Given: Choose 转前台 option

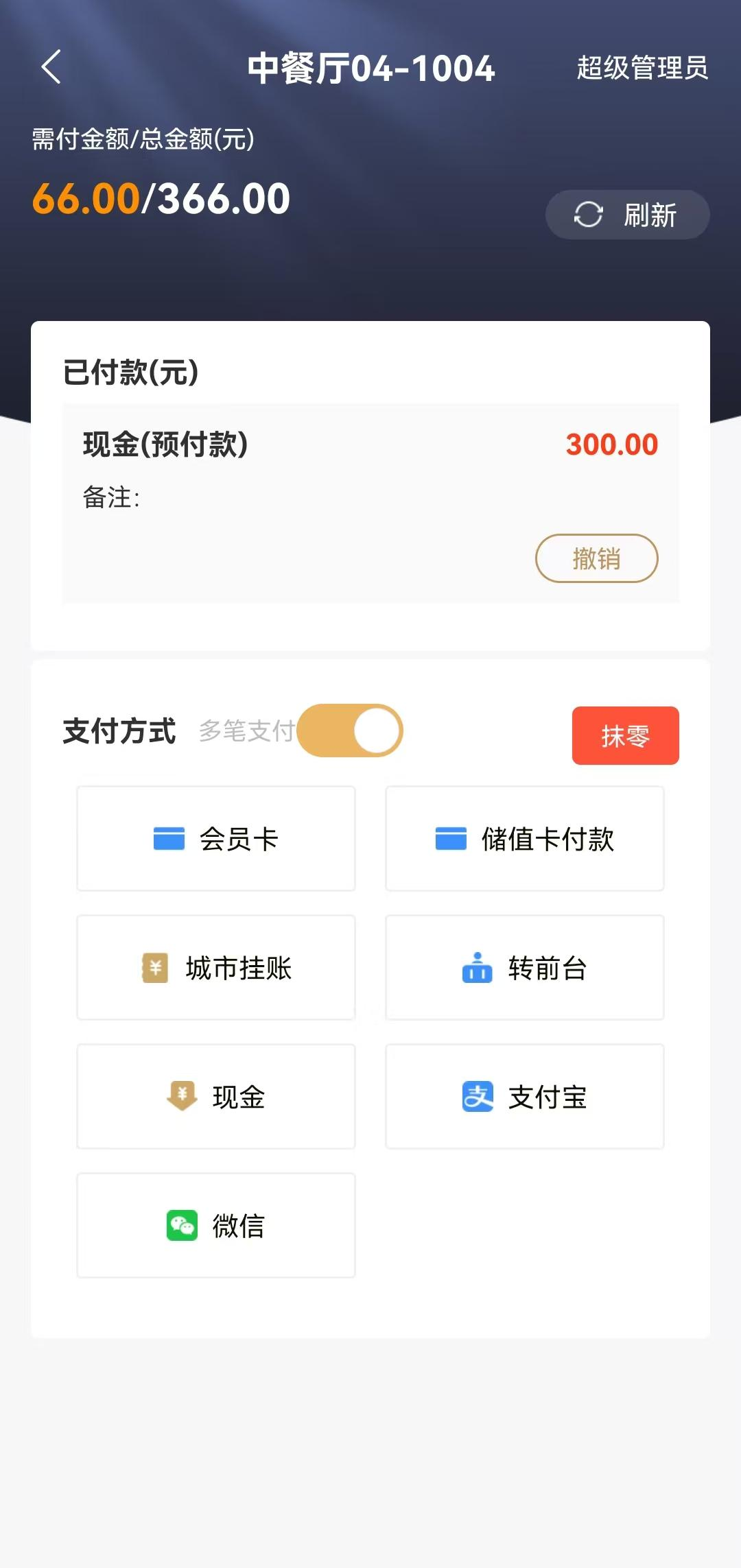Looking at the screenshot, I should 525,968.
